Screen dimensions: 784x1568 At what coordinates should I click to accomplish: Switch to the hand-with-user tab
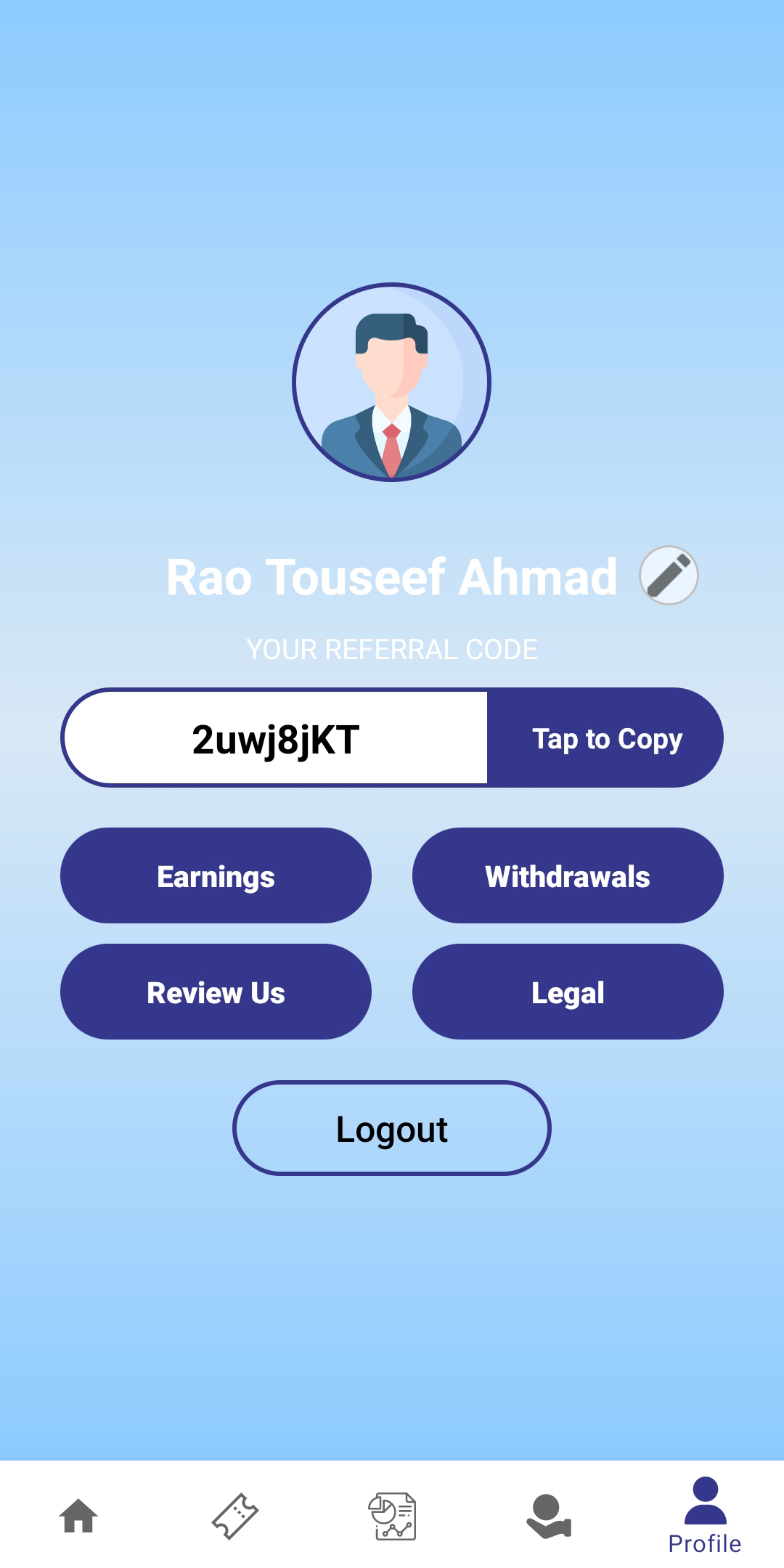tap(549, 1516)
